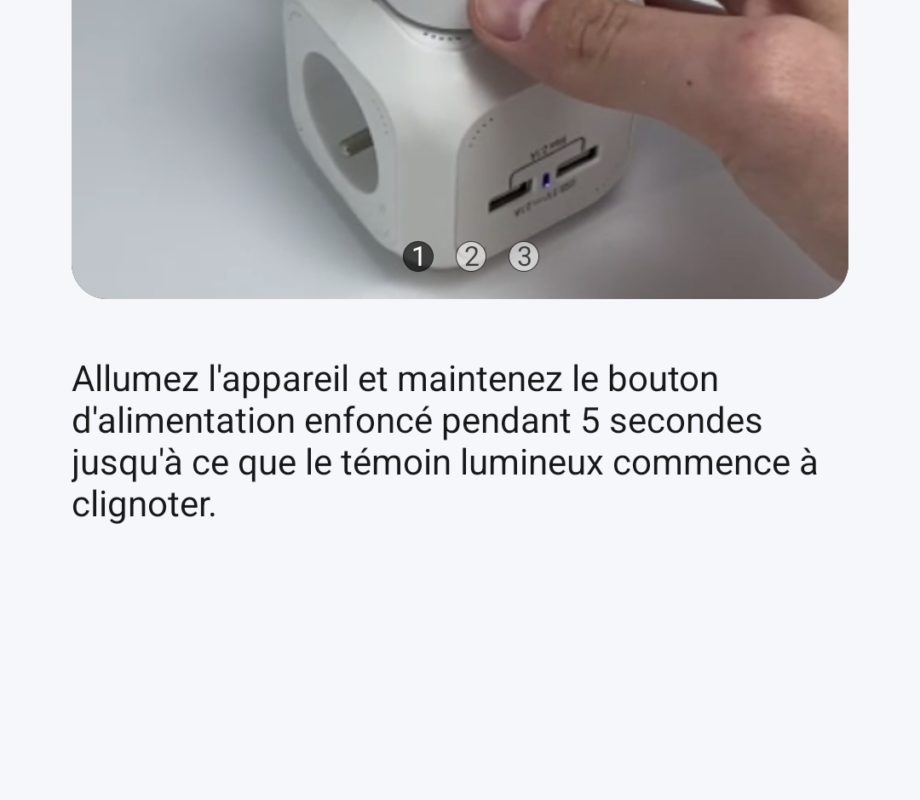Select step 1 page indicator
The image size is (920, 800).
pyautogui.click(x=418, y=257)
